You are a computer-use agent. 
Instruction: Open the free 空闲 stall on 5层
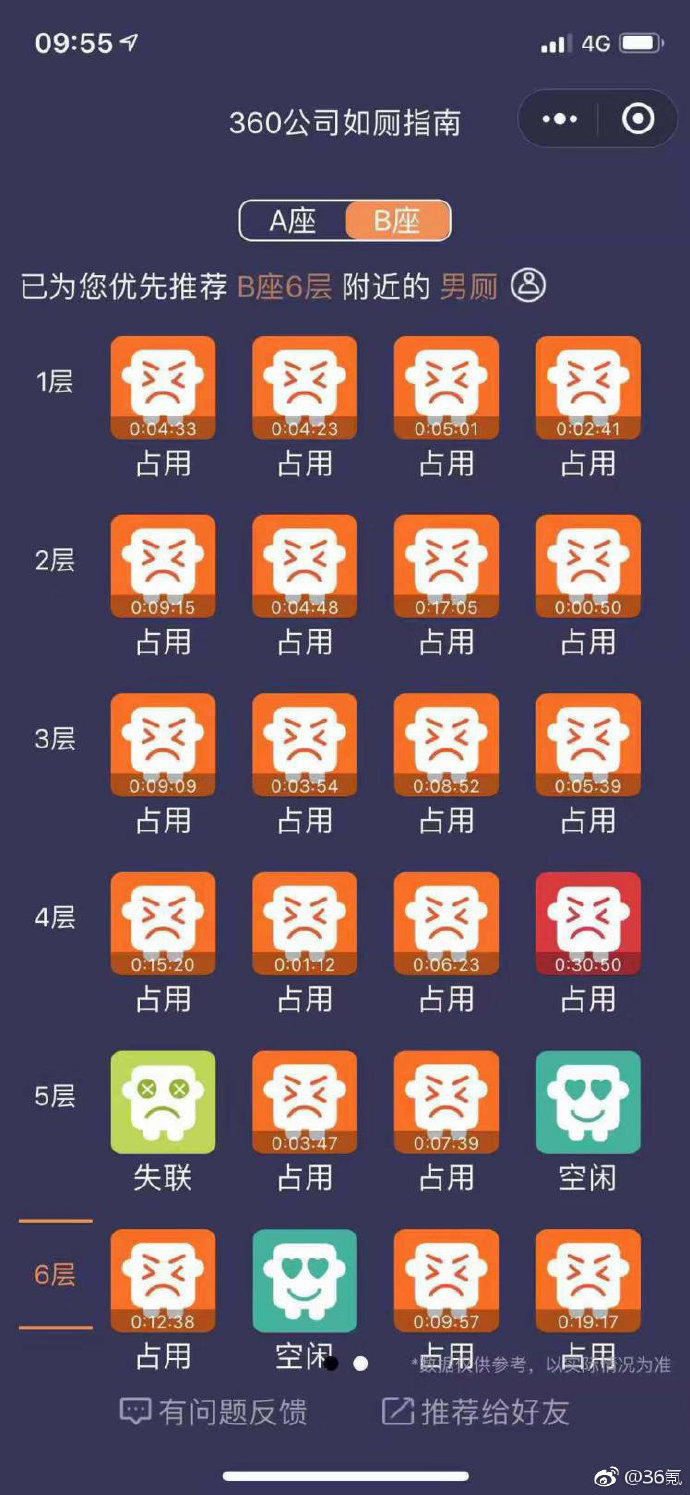(588, 1102)
